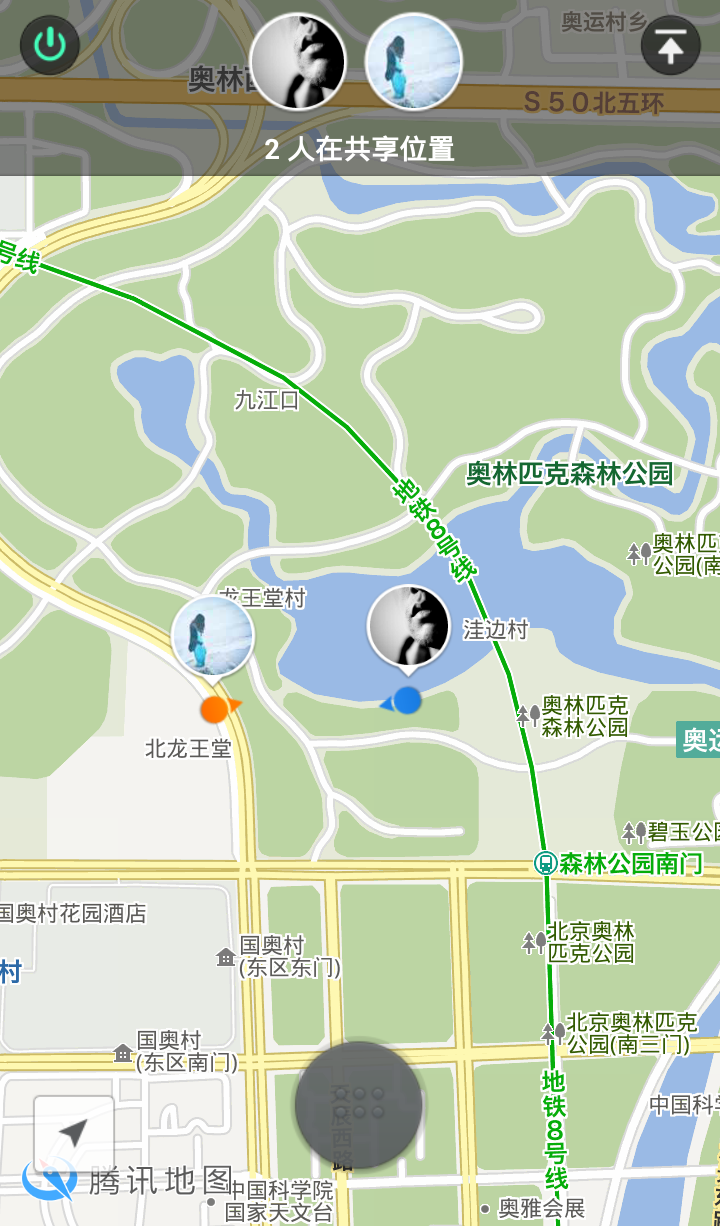Select the blue-toned avatar in the header

[x=414, y=61]
